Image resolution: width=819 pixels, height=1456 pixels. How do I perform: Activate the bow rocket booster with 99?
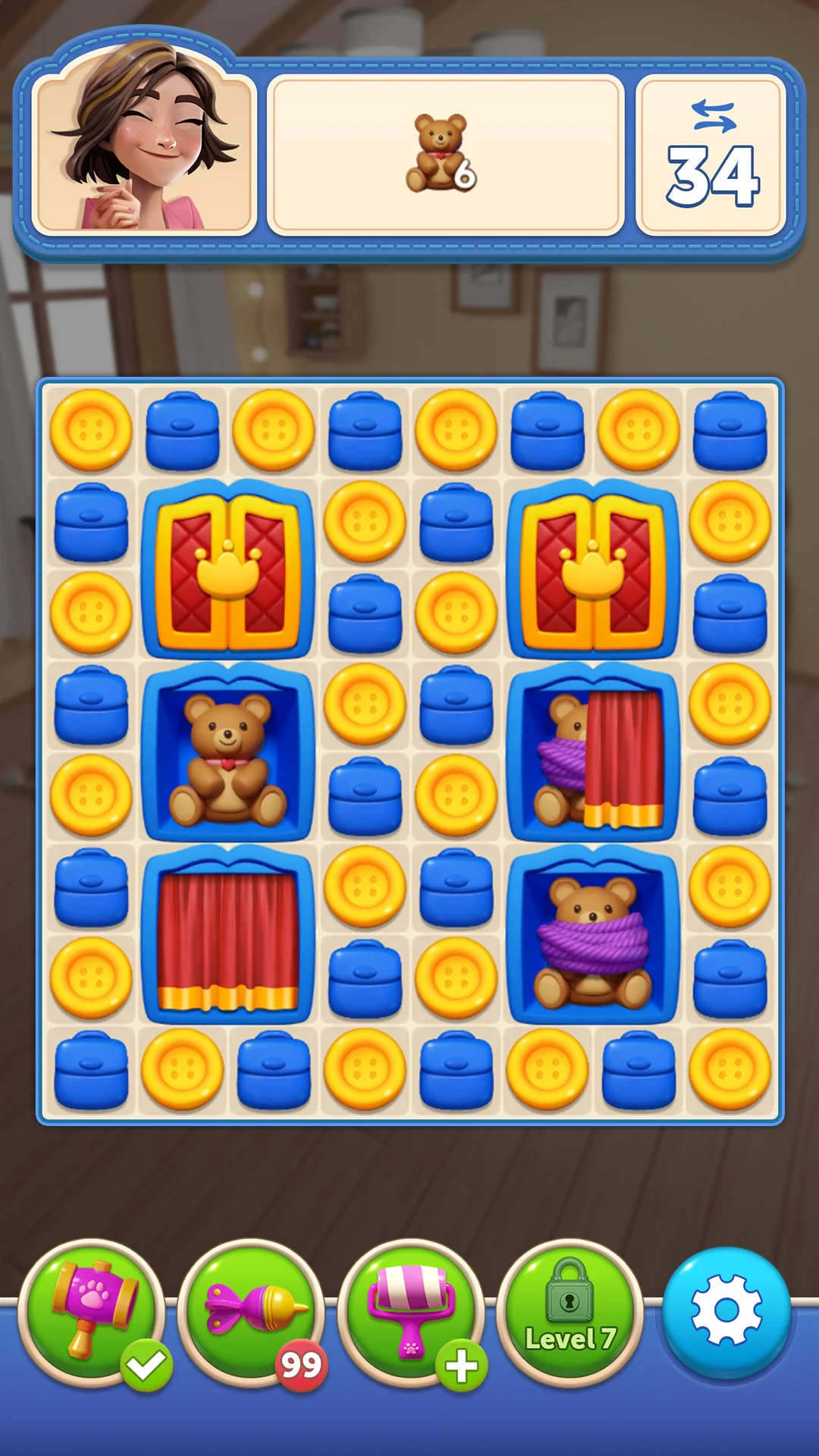pos(251,1312)
